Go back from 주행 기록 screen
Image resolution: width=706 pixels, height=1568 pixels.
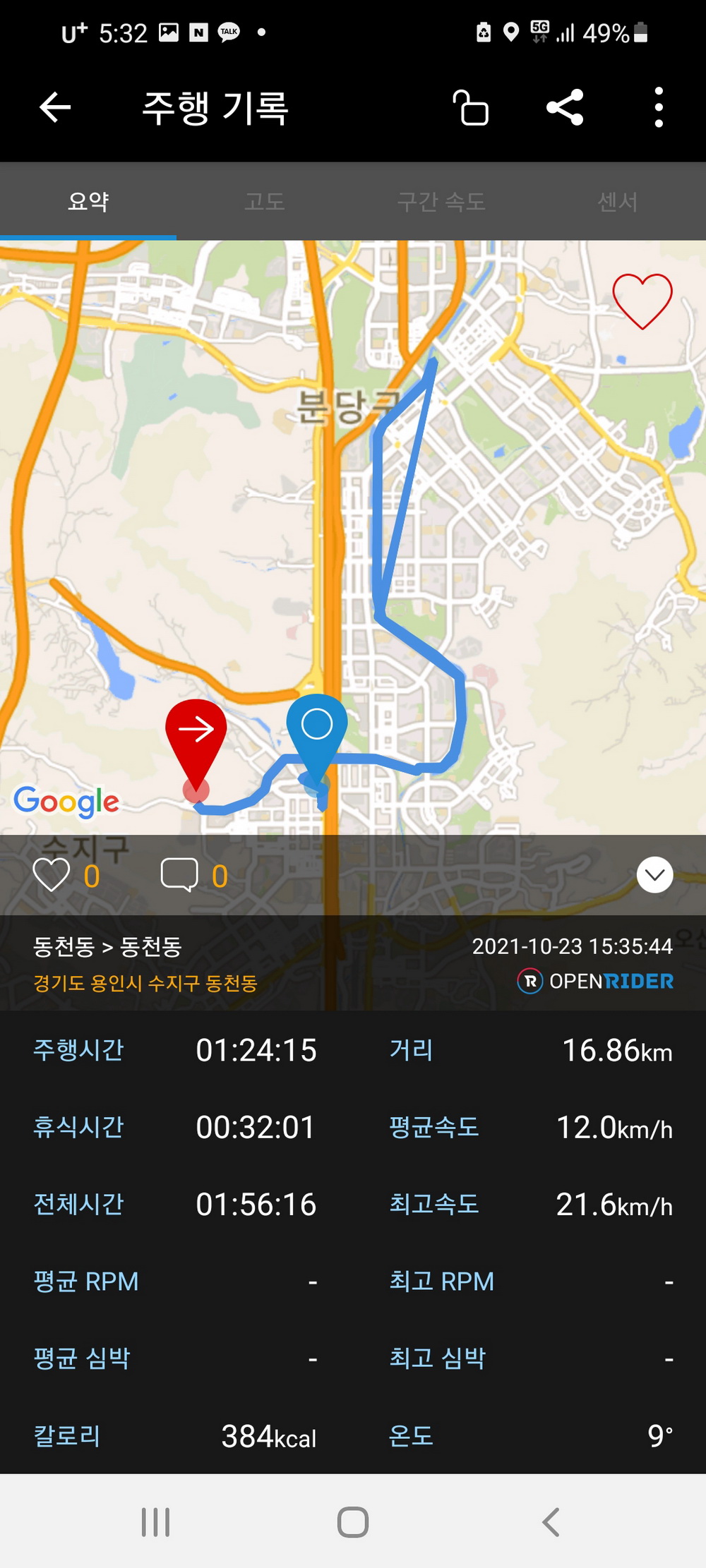click(x=55, y=108)
